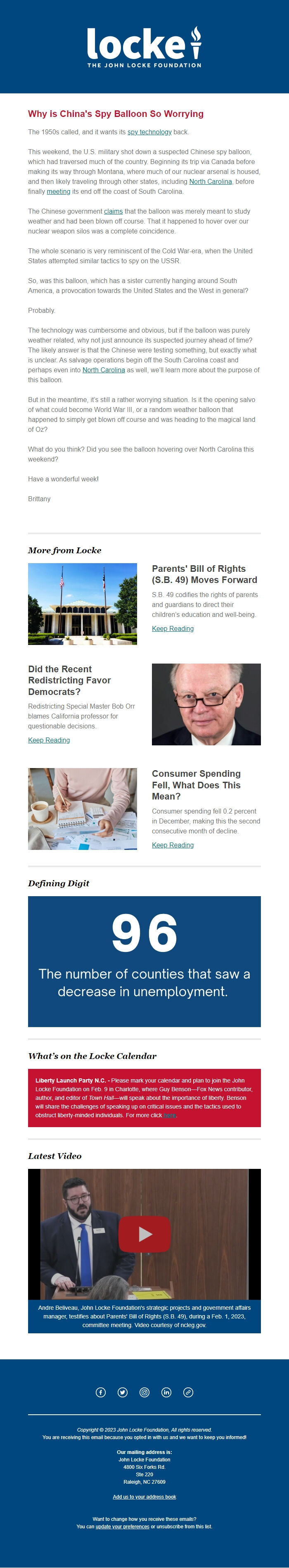Play the Andre Beliveau testimony video

click(144, 1233)
